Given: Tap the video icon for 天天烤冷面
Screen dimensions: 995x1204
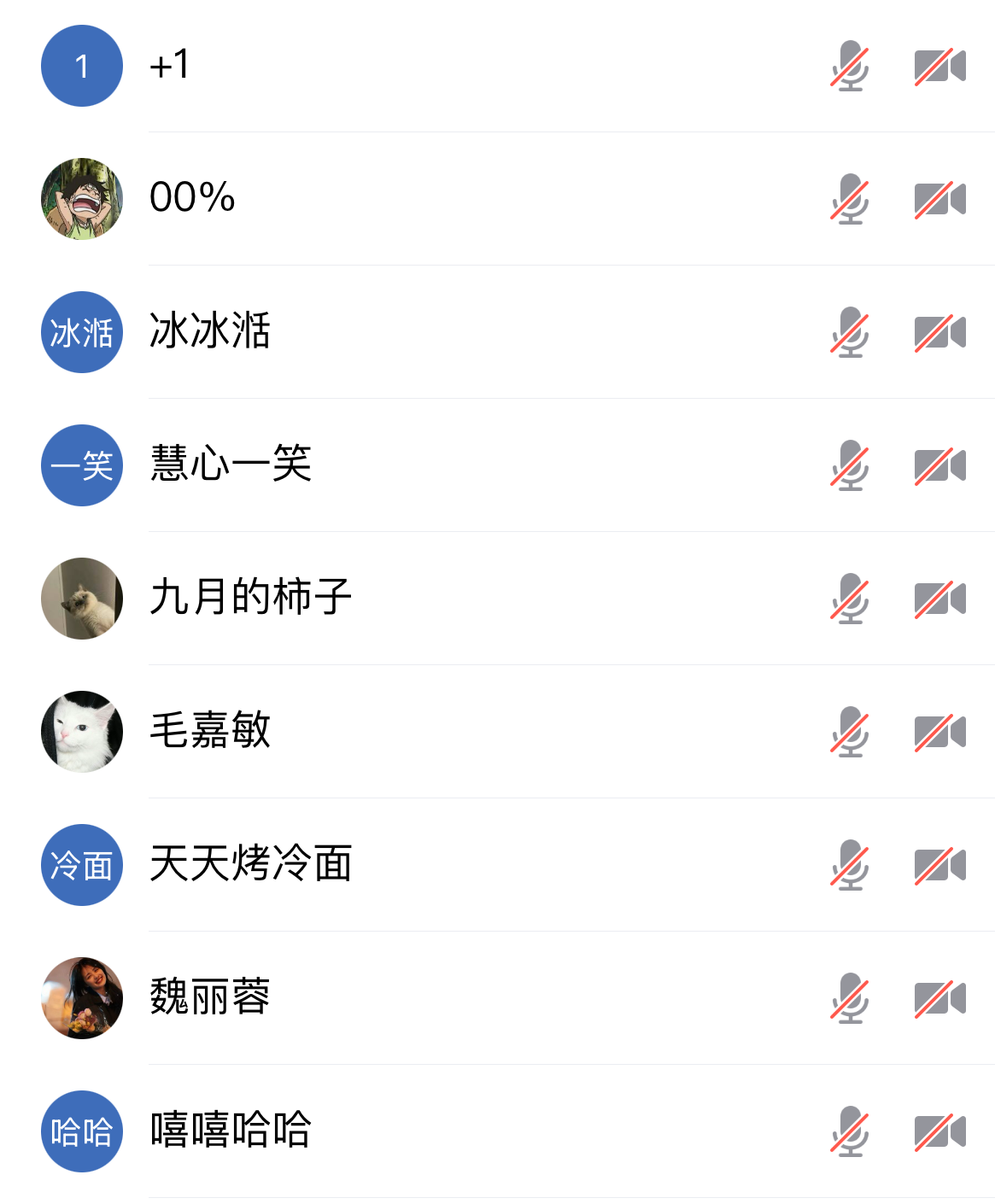Looking at the screenshot, I should 939,865.
